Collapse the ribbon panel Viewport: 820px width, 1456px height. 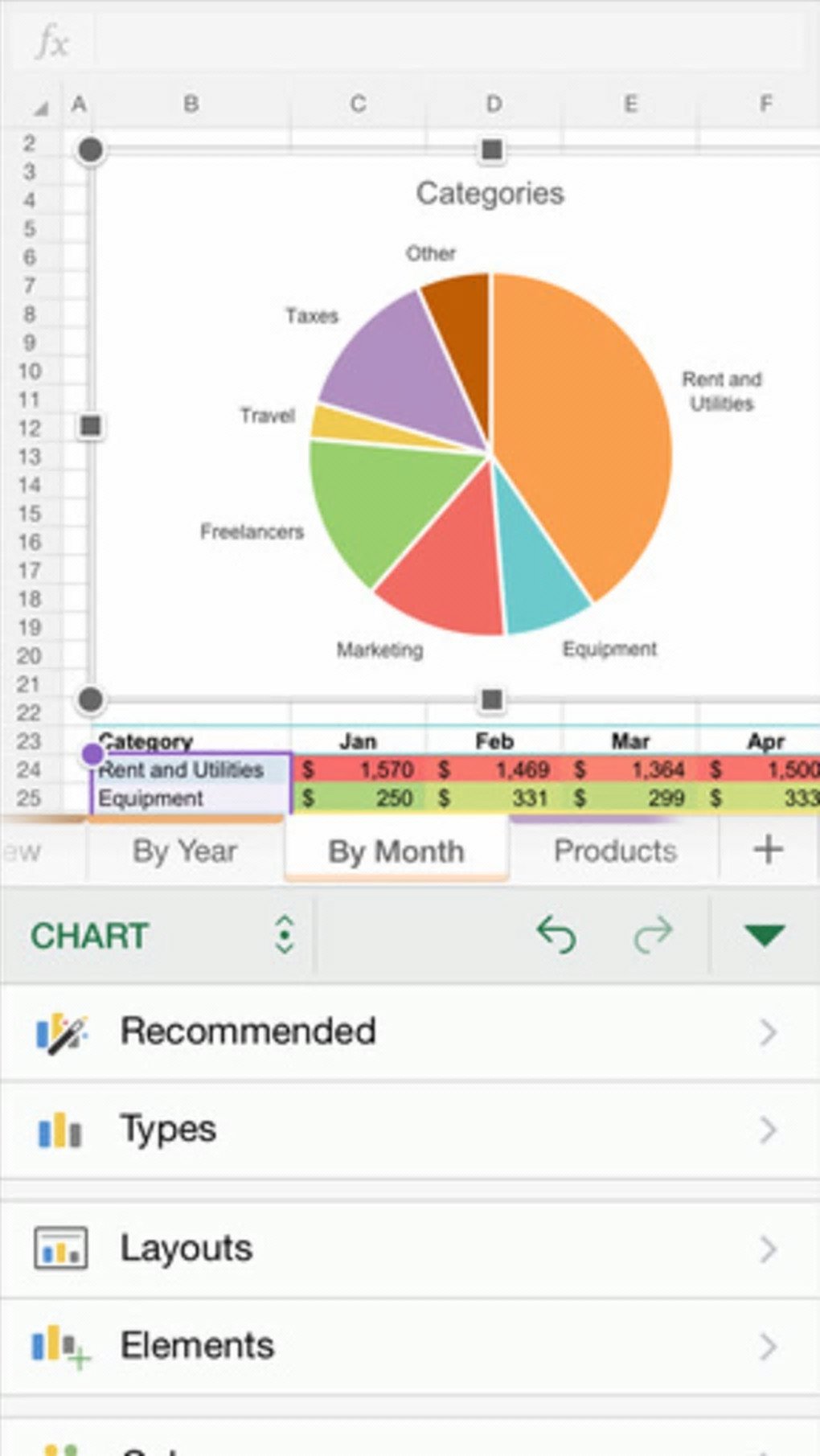click(x=764, y=935)
